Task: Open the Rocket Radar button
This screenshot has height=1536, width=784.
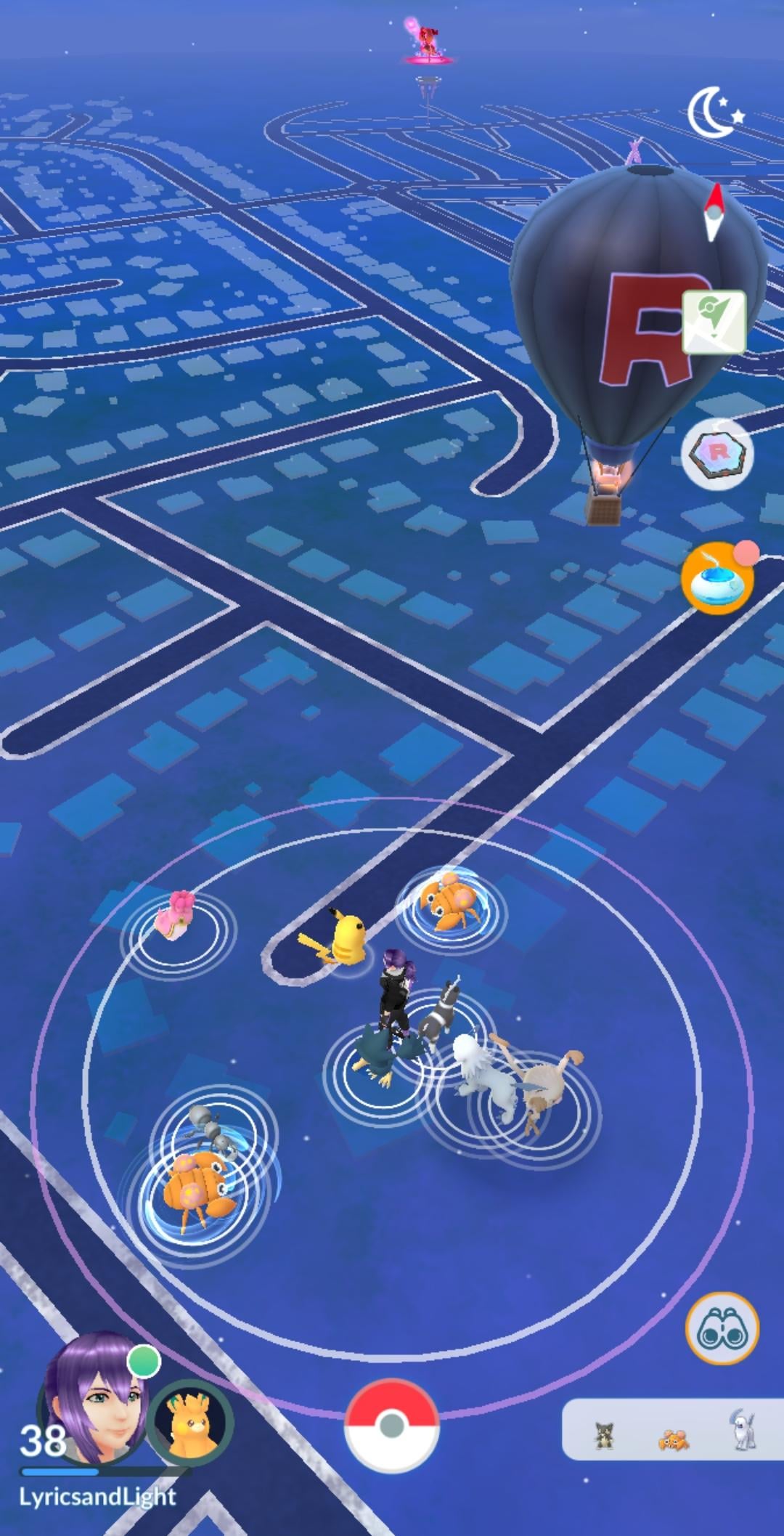Action: pyautogui.click(x=717, y=453)
